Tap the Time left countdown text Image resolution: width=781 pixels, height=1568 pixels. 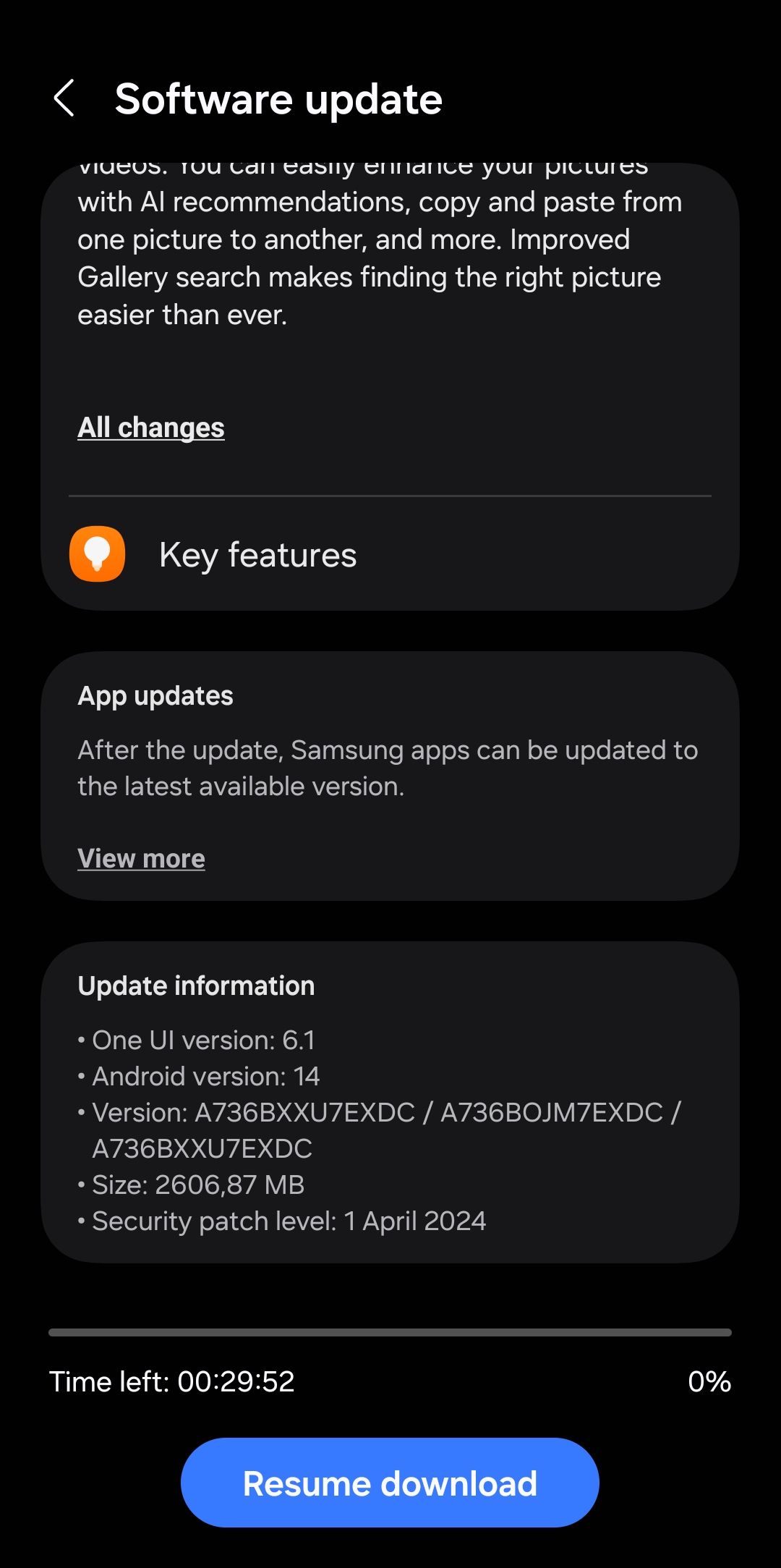click(171, 1381)
